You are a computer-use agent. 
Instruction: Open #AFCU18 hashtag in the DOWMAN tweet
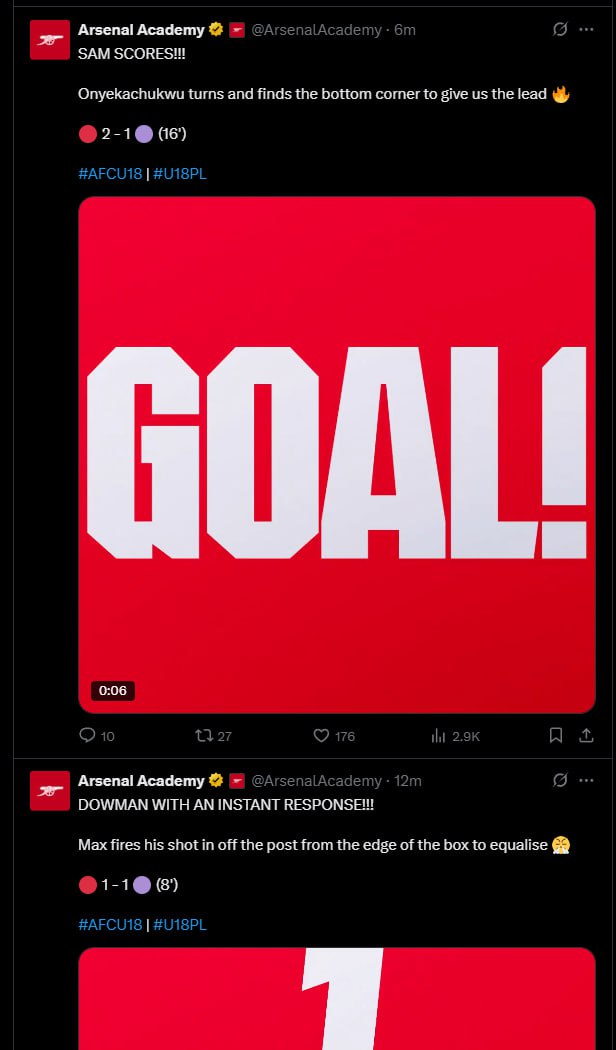110,924
